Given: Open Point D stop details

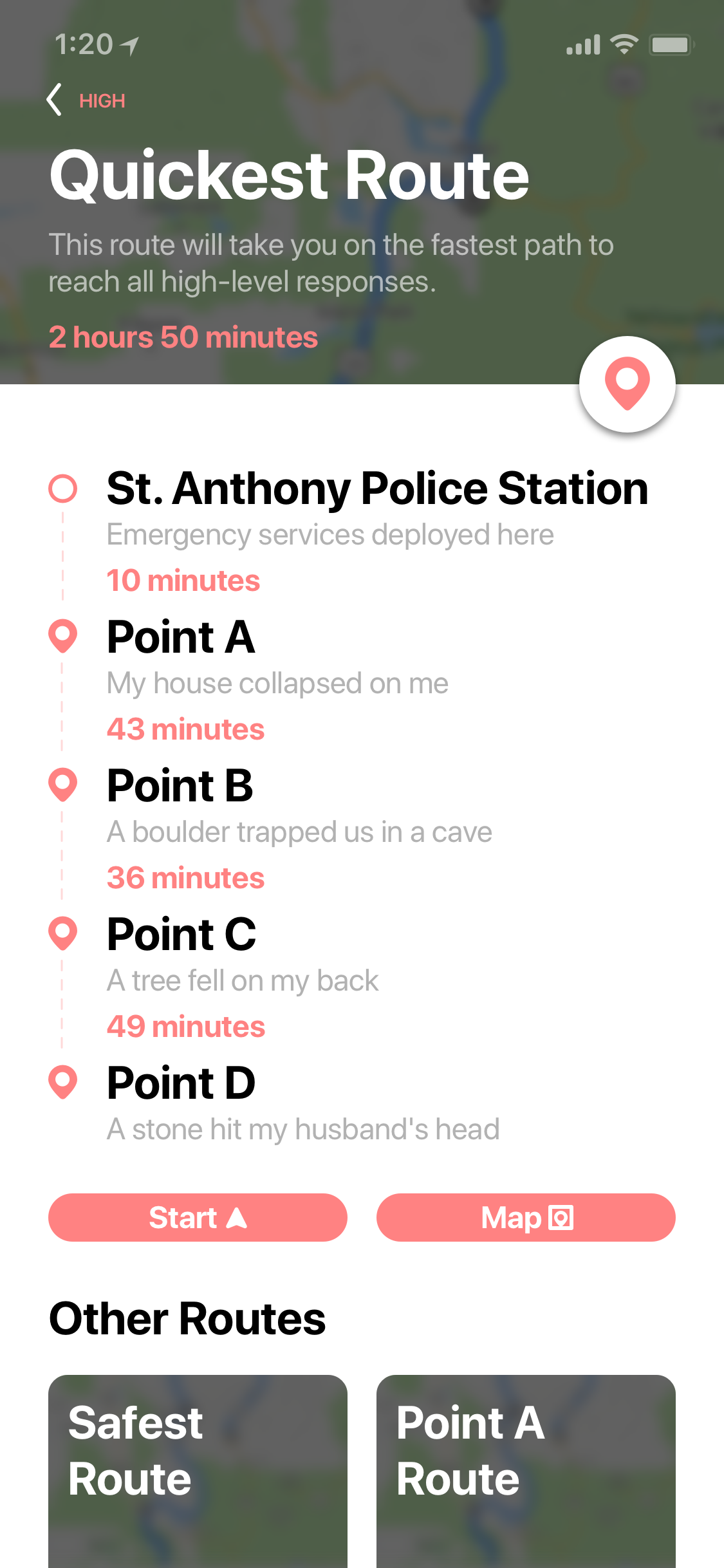Looking at the screenshot, I should (181, 1083).
